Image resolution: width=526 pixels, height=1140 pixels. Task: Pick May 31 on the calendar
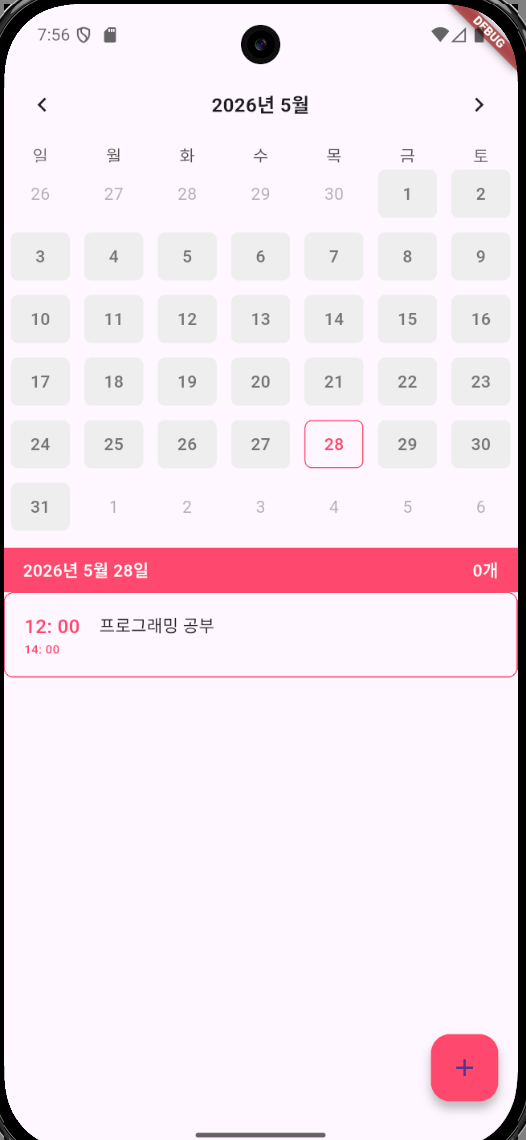coord(41,507)
